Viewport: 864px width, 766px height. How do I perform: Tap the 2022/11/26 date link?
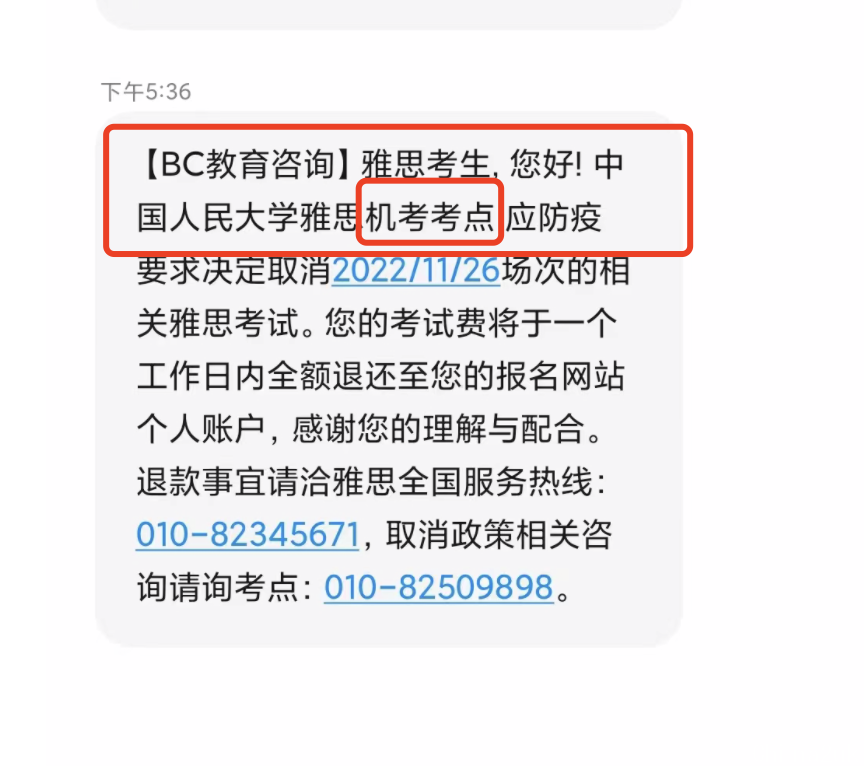[x=415, y=271]
